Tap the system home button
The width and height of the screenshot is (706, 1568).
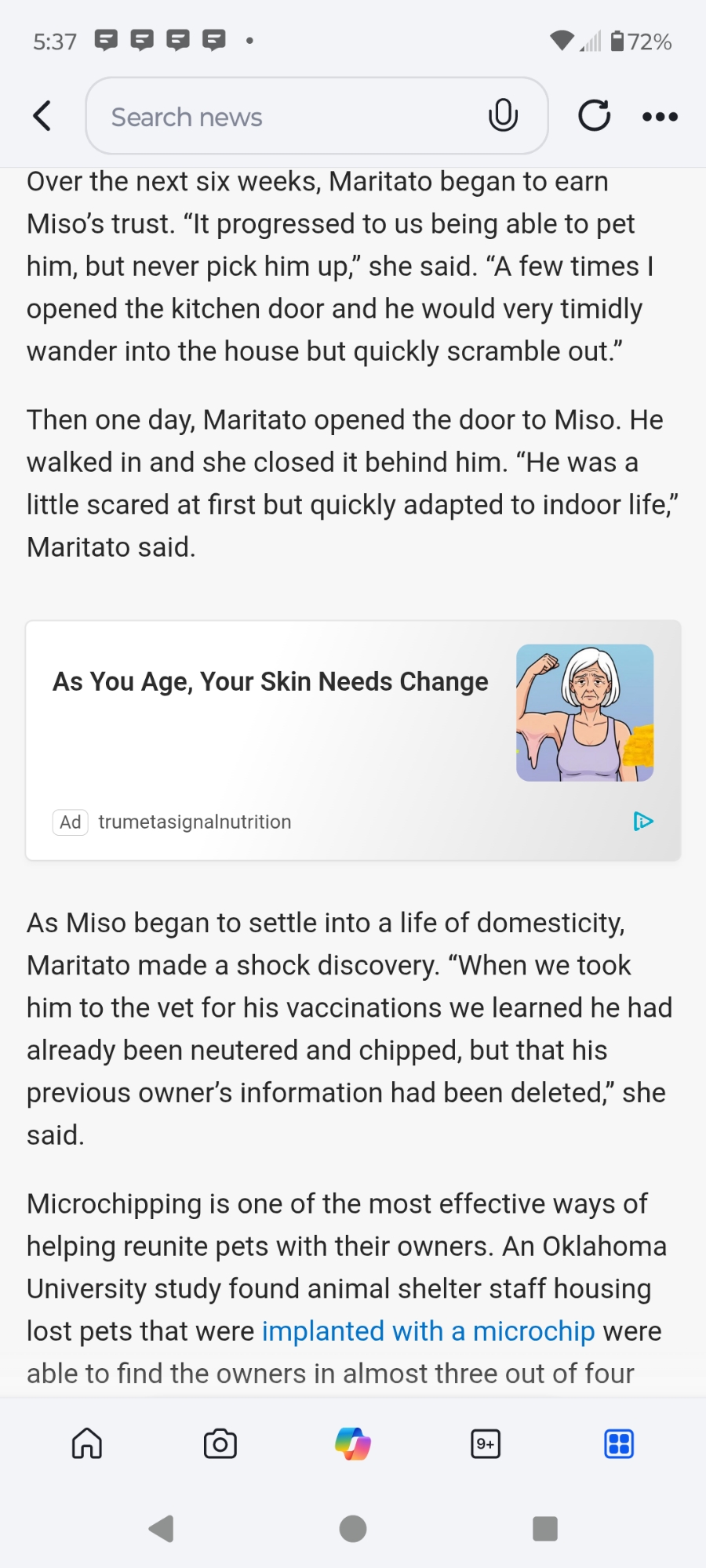point(353,1528)
